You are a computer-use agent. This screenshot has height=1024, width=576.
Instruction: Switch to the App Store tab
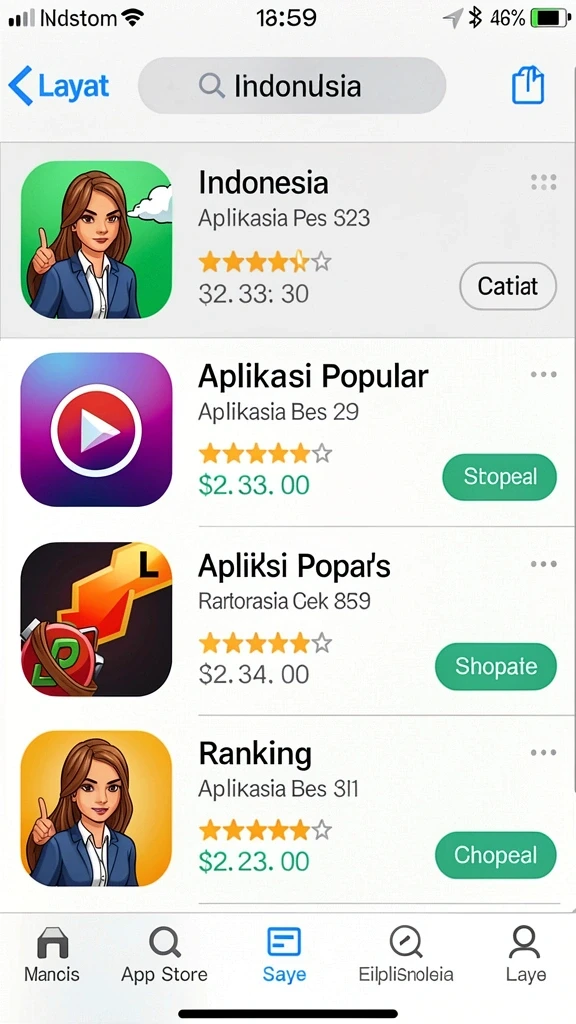click(165, 955)
